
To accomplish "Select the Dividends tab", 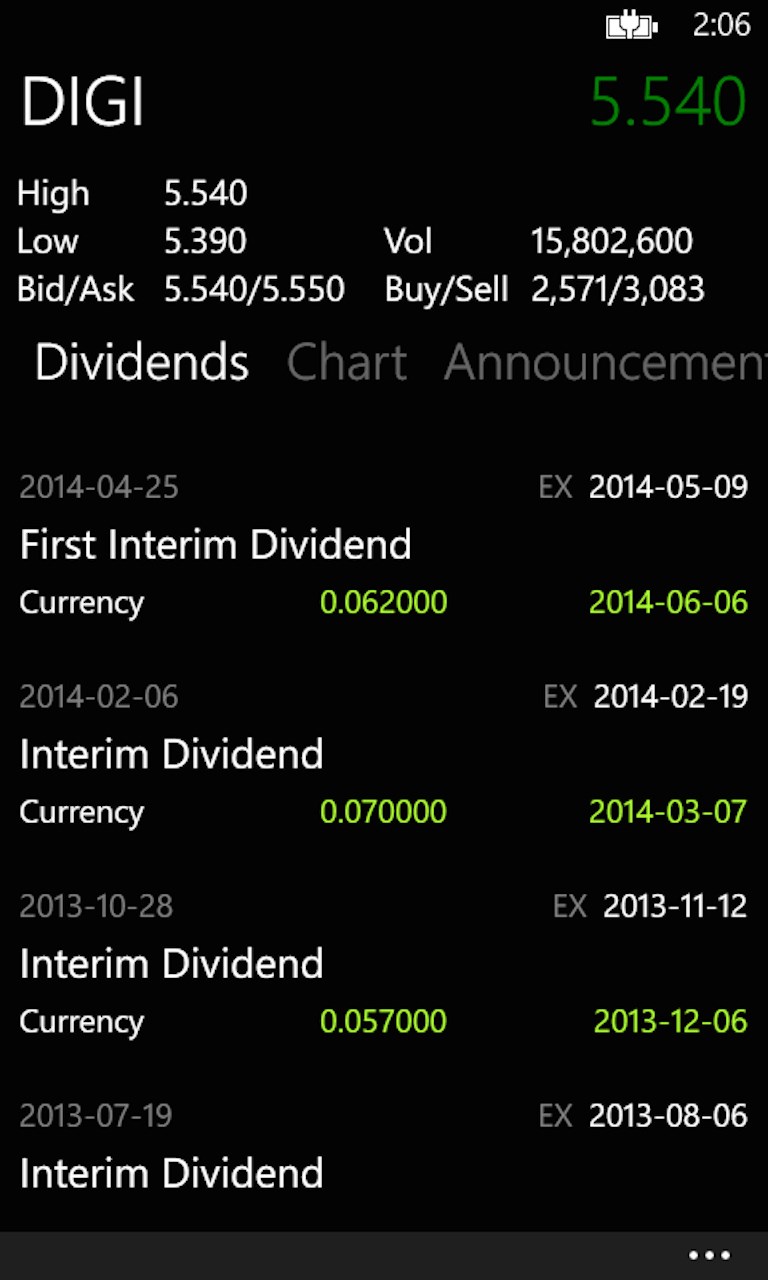I will [141, 362].
